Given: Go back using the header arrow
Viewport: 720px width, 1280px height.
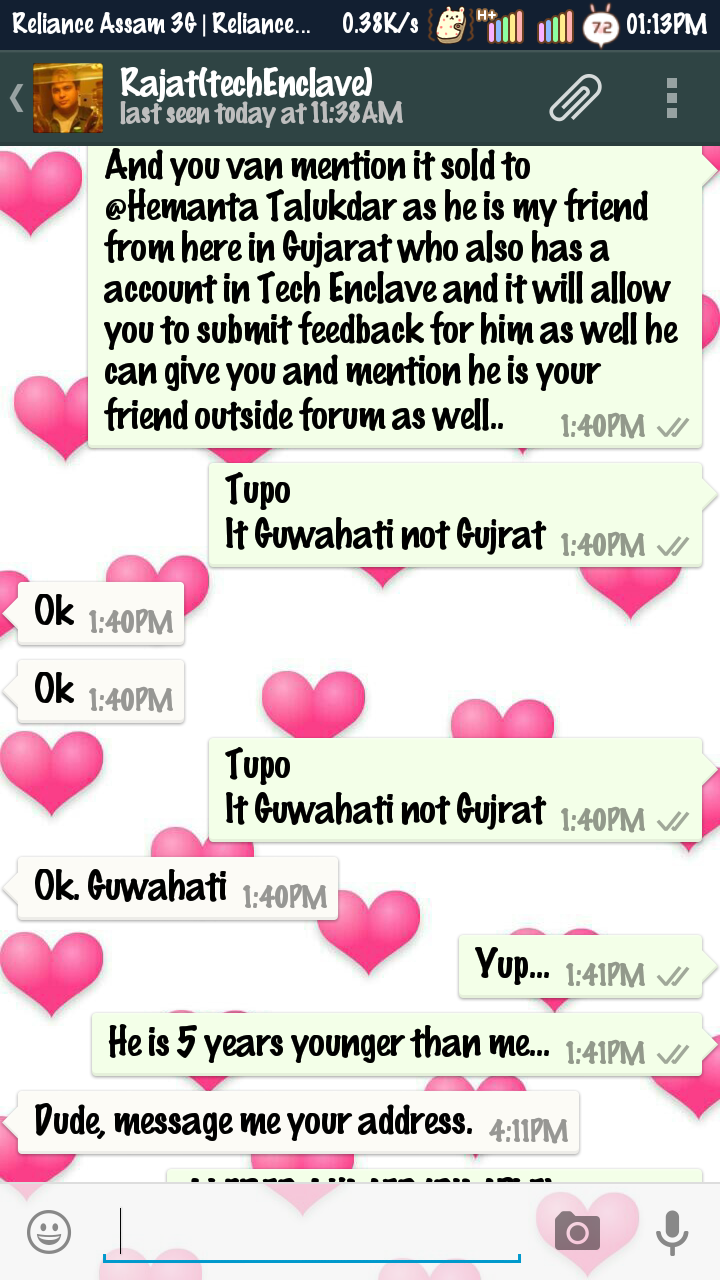Looking at the screenshot, I should 16,98.
